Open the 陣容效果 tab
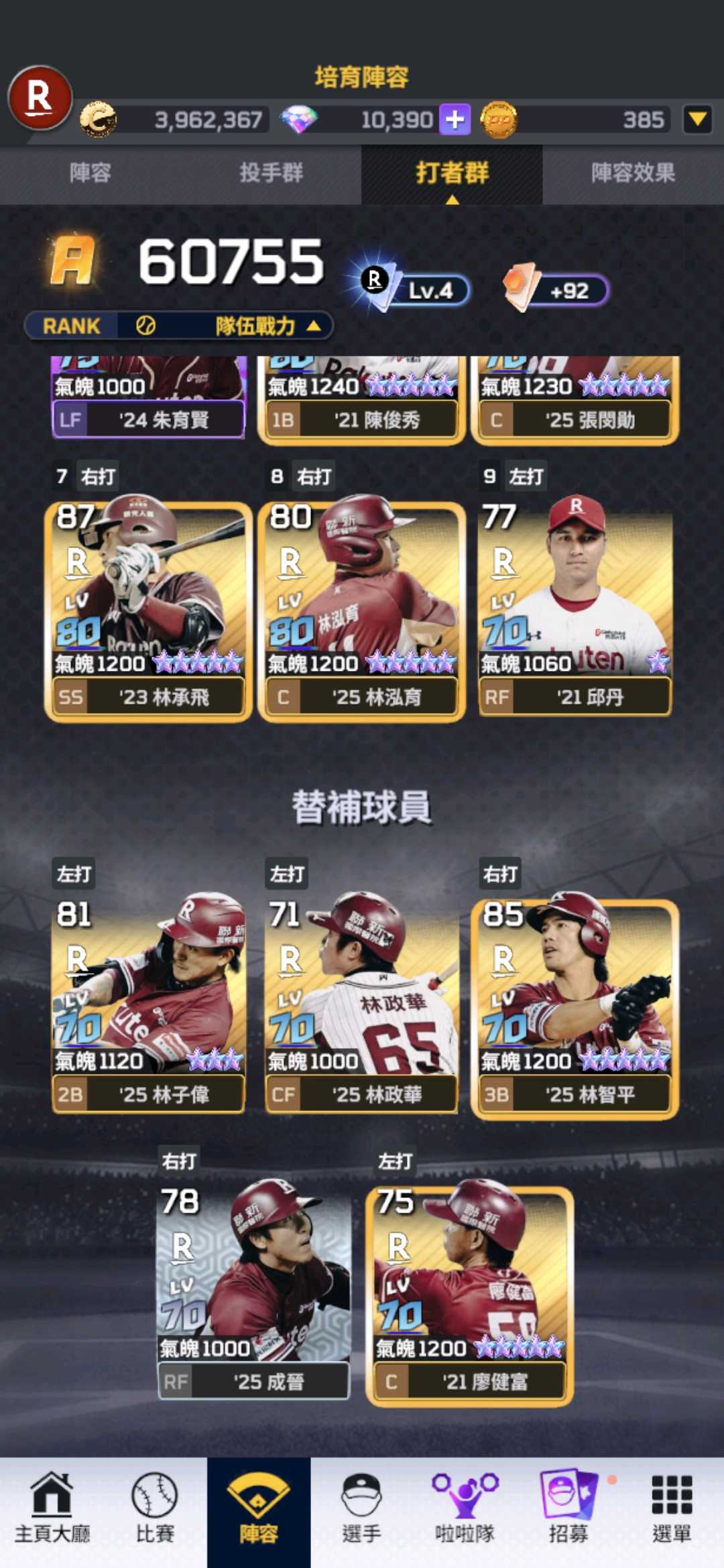The width and height of the screenshot is (724, 1568). 633,174
